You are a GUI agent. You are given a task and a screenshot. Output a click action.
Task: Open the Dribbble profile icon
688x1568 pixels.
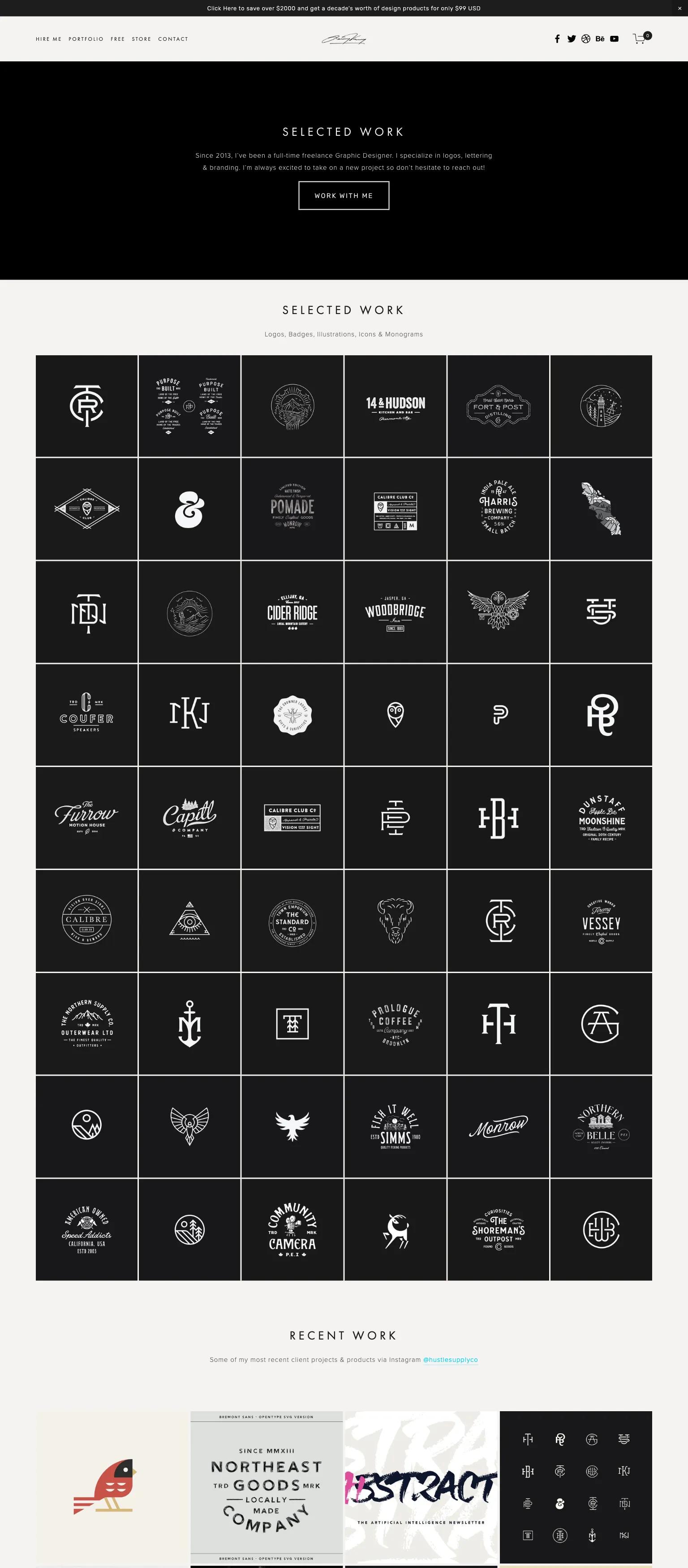click(x=585, y=39)
